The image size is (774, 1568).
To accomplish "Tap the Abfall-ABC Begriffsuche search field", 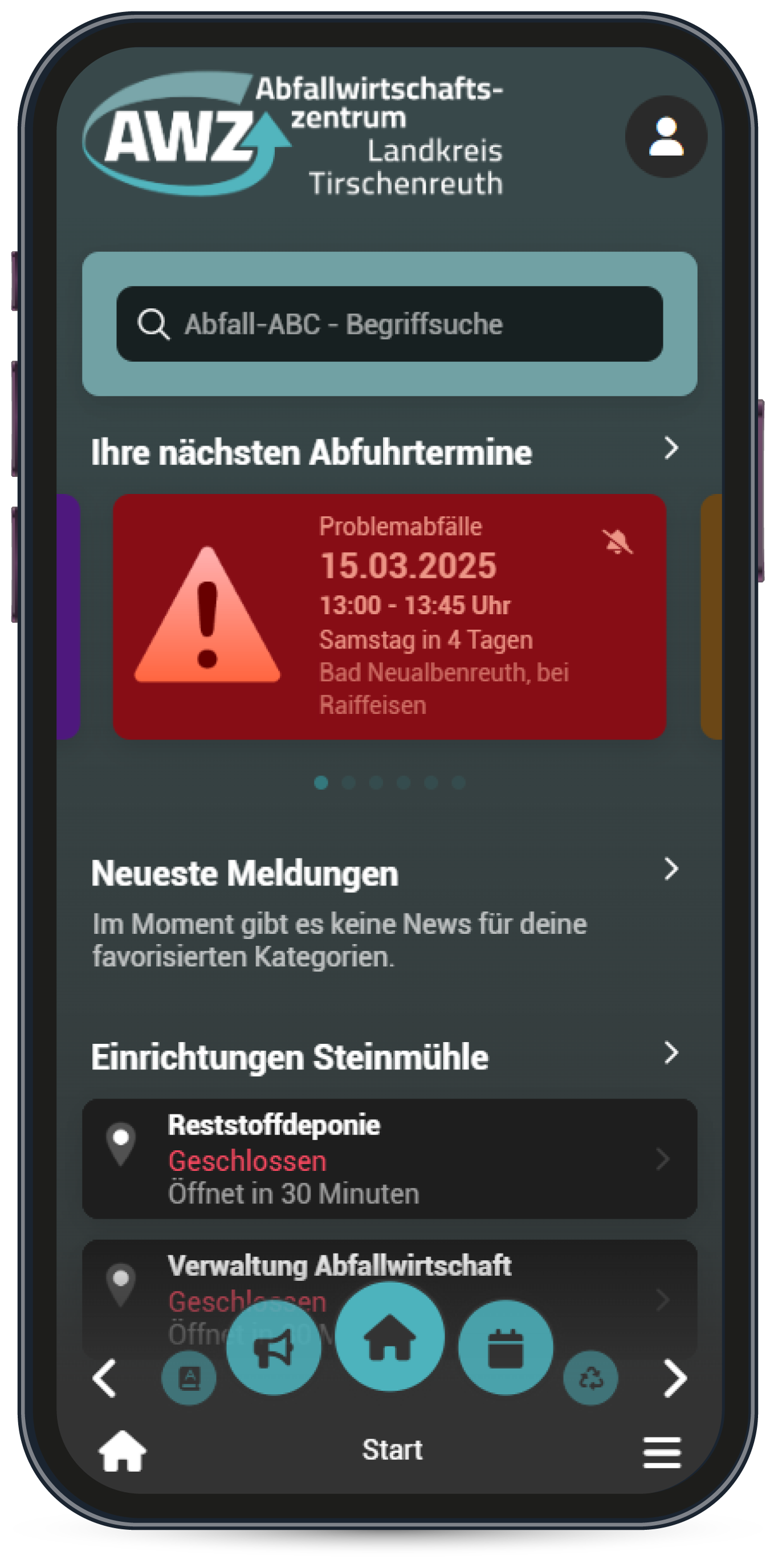I will point(389,324).
